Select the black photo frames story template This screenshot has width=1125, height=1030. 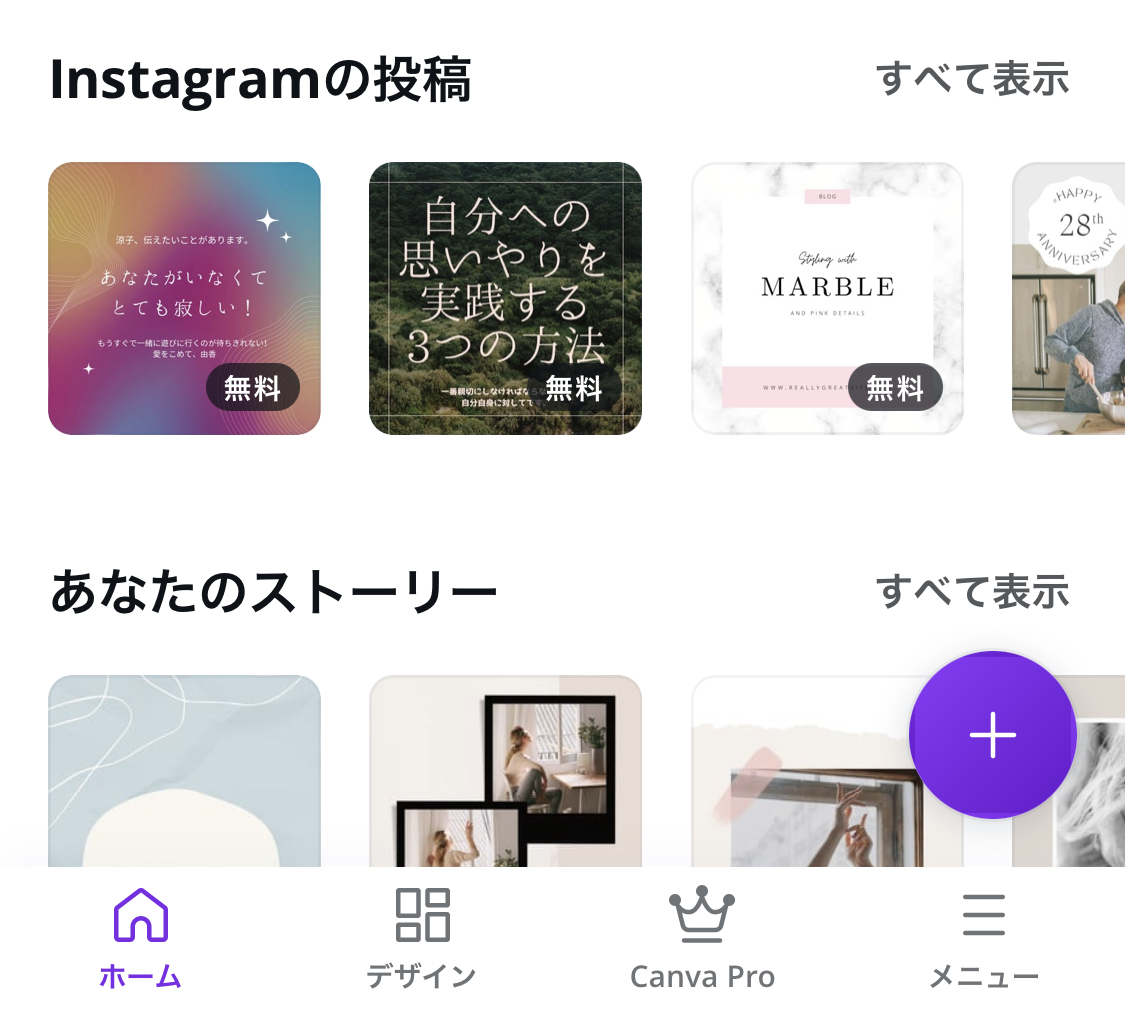[x=505, y=770]
